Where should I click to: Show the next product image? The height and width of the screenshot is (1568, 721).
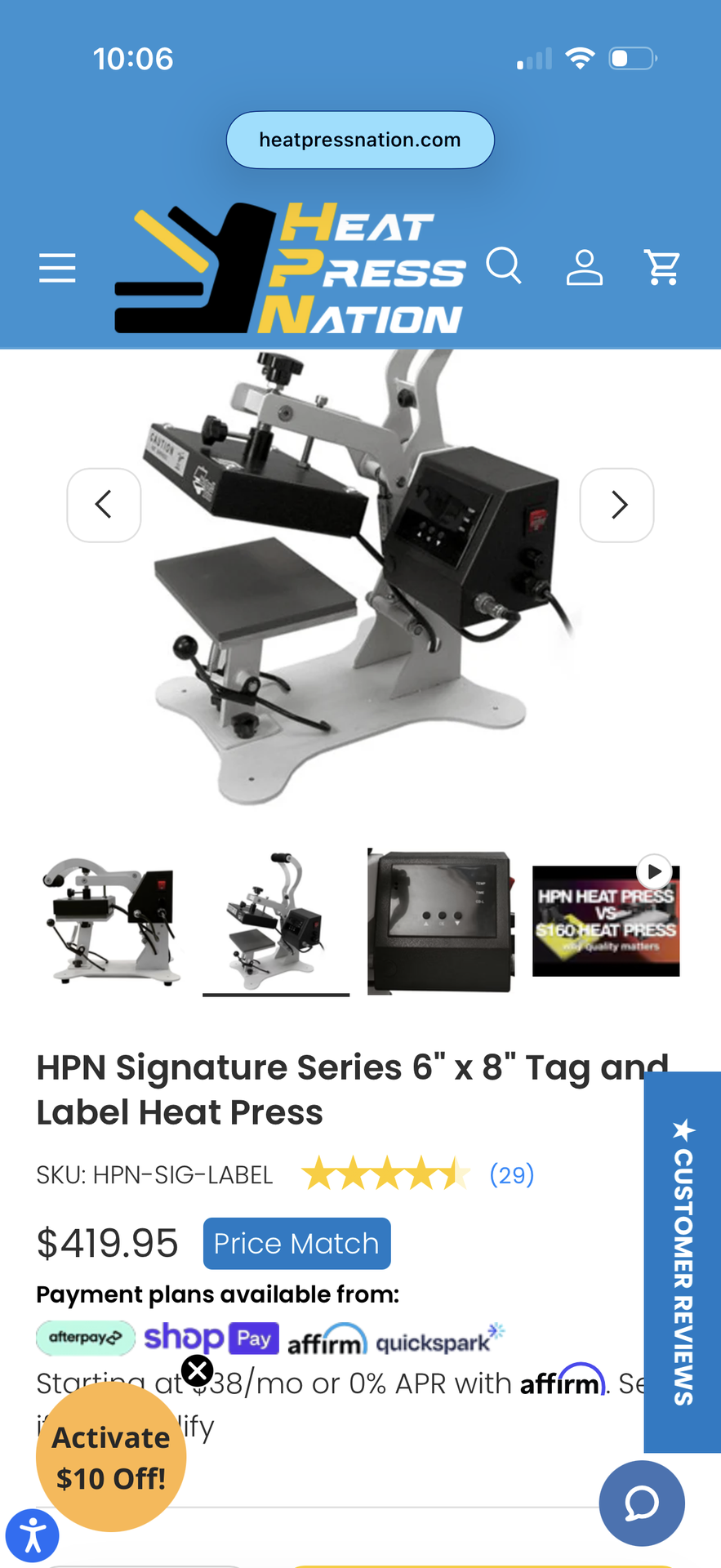tap(617, 505)
